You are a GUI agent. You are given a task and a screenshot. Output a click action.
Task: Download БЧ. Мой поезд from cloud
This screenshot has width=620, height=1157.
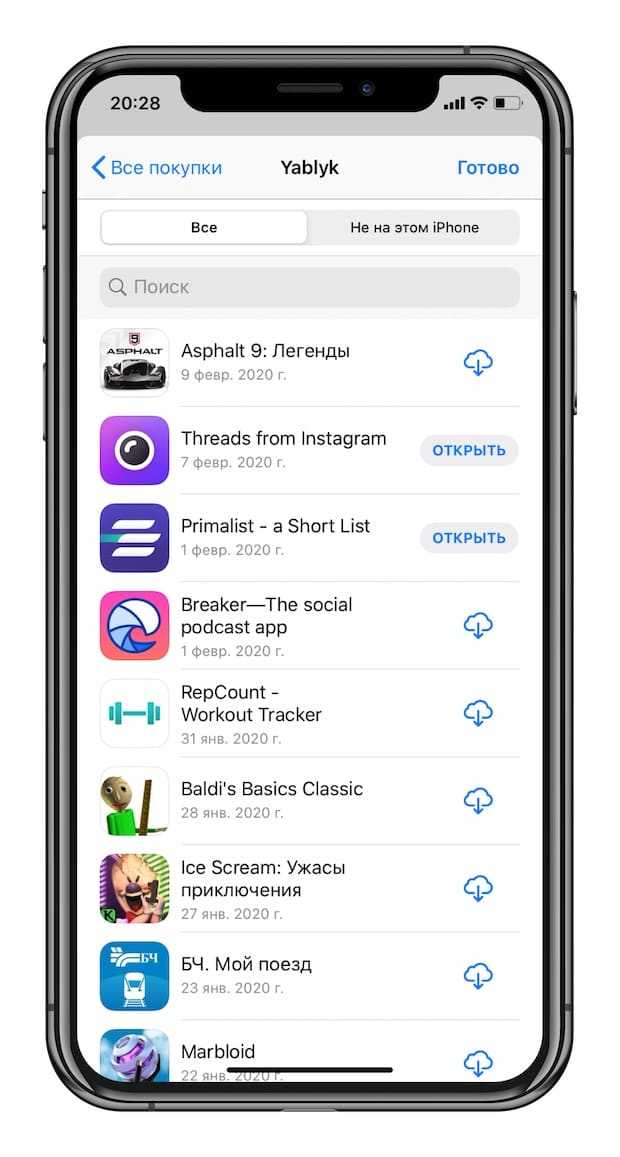(478, 976)
